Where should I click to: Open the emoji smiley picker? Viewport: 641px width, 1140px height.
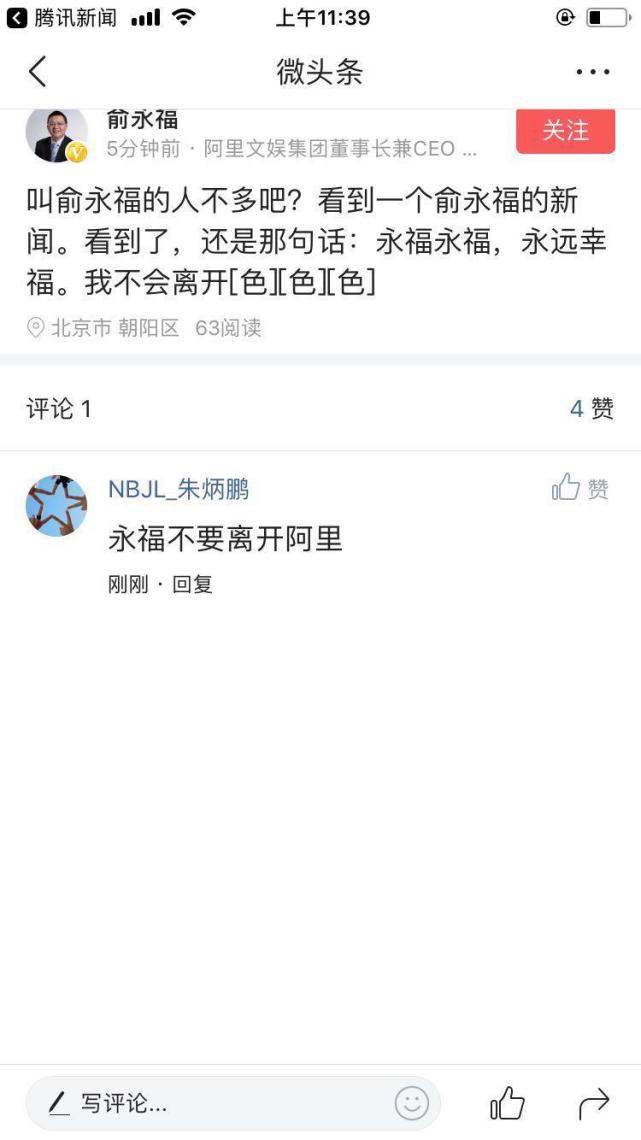(x=412, y=1104)
